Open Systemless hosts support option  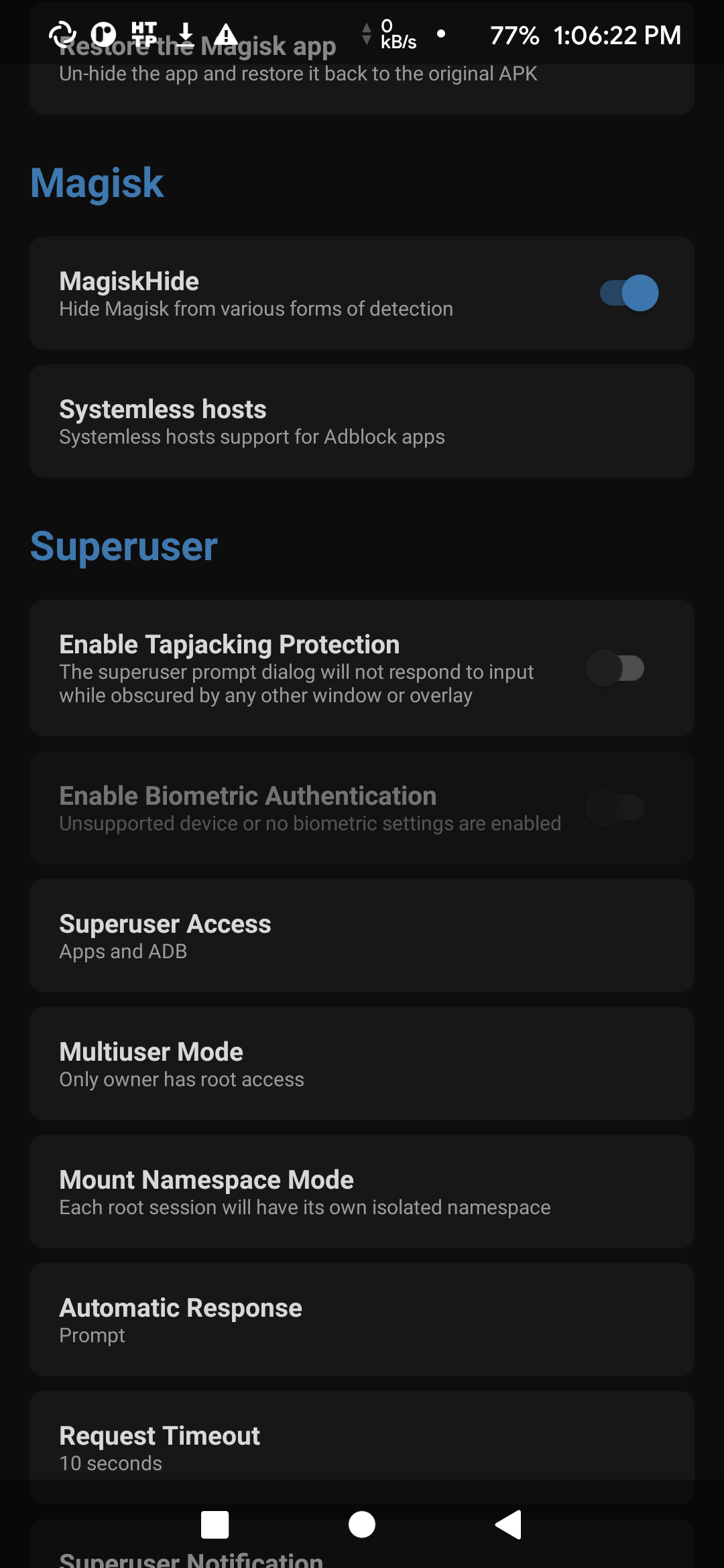[362, 420]
